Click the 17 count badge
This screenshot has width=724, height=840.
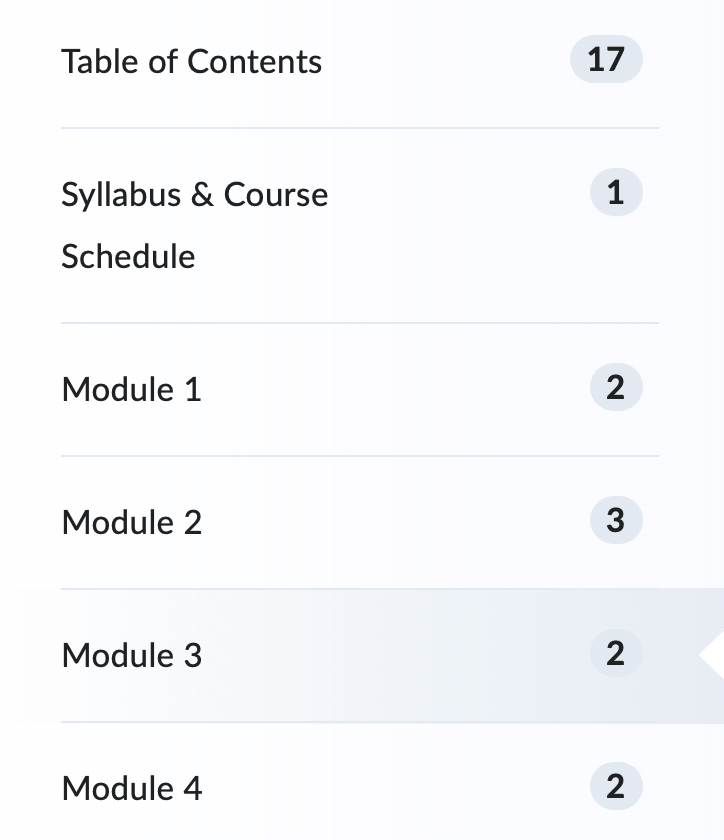(x=606, y=59)
